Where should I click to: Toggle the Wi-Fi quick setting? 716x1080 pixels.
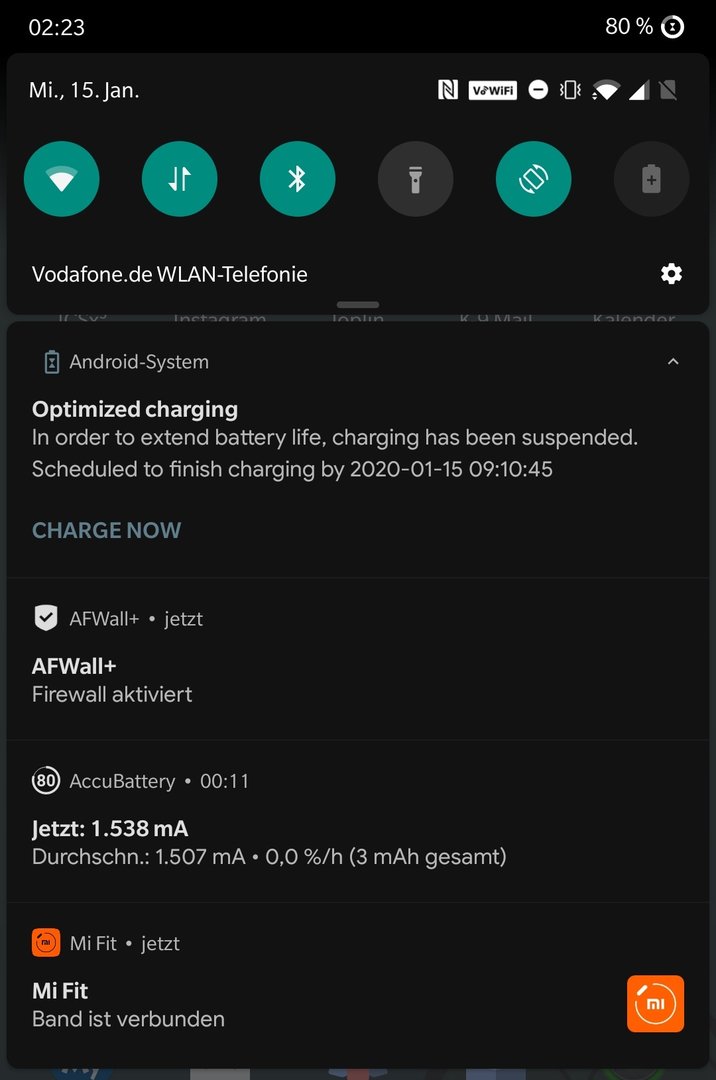click(x=62, y=180)
